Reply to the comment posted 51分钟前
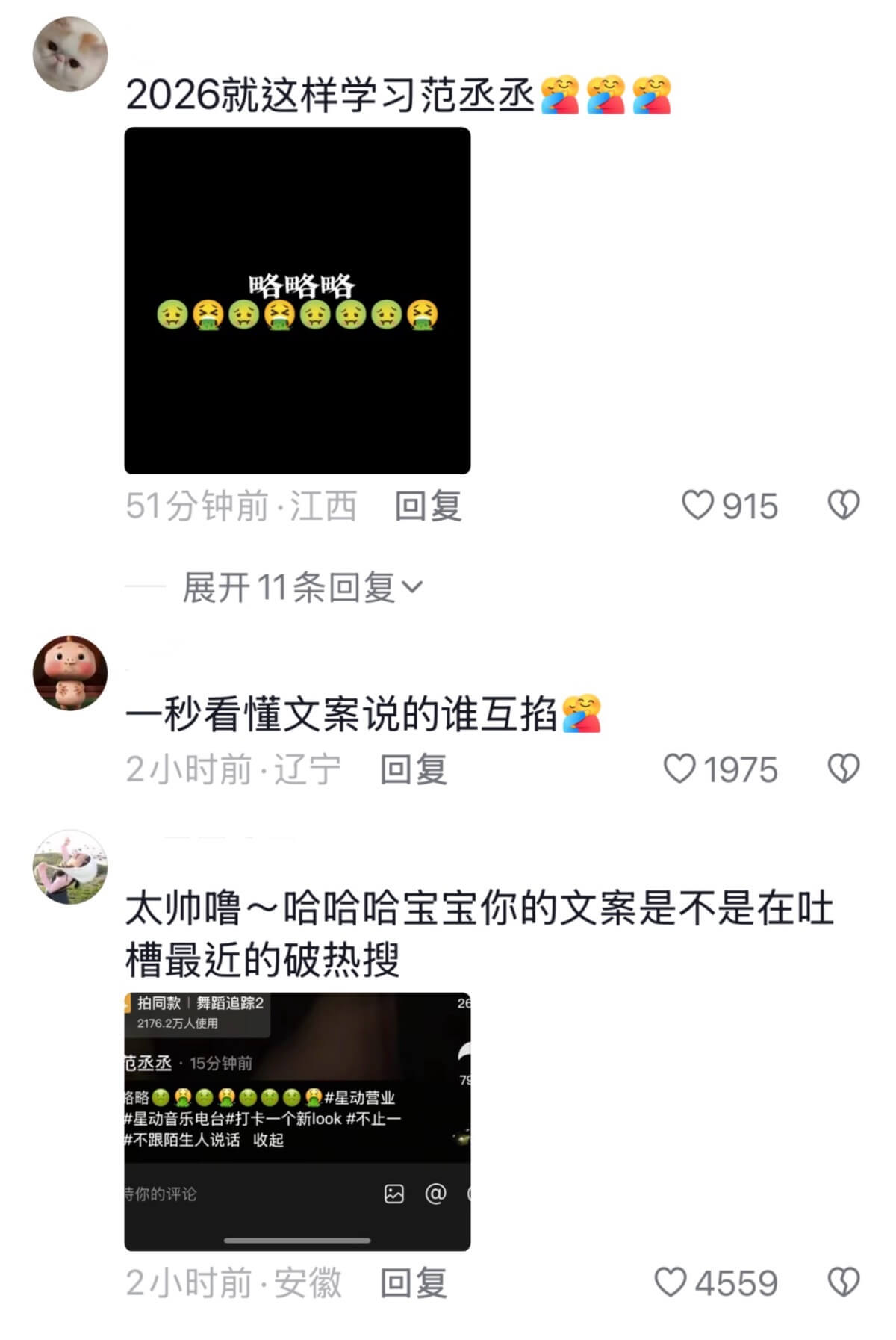This screenshot has height=1340, width=896. coord(428,506)
